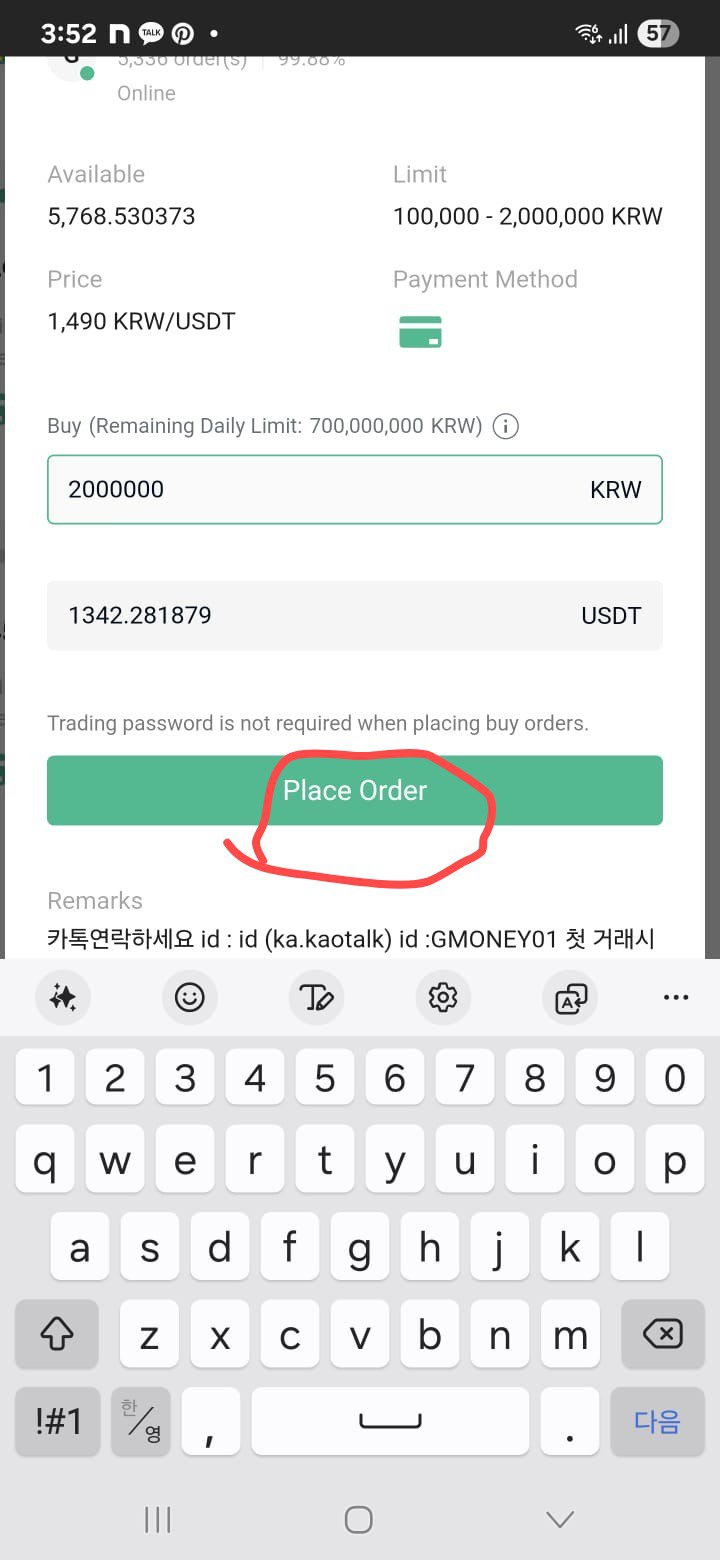Switch keyboard language with 한/영 key
This screenshot has height=1560, width=720.
pyautogui.click(x=141, y=1421)
